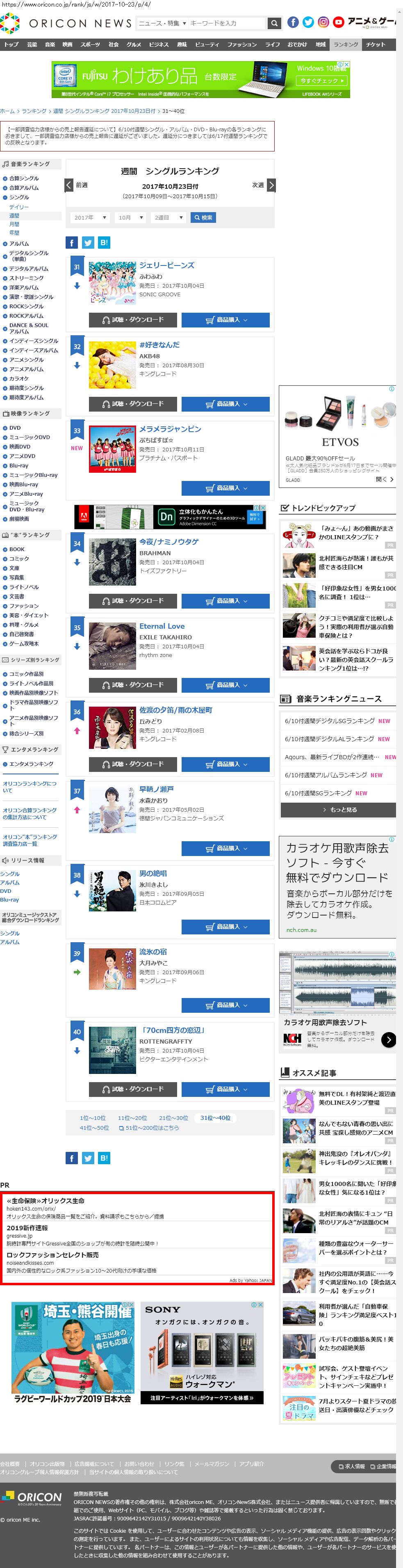This screenshot has height=1568, width=403.
Task: Open Oricon's Instagram icon in header
Action: [323, 23]
